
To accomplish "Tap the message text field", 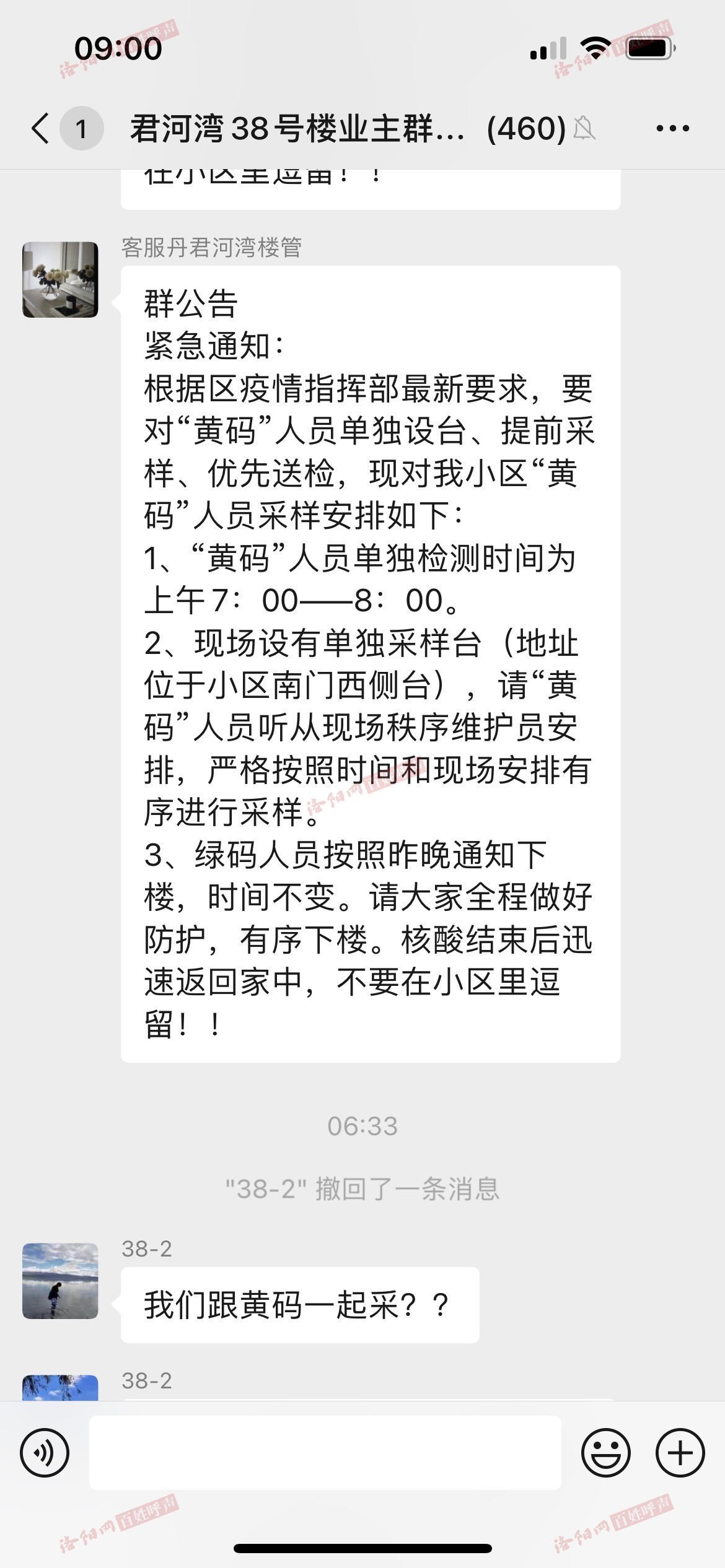I will [325, 1452].
